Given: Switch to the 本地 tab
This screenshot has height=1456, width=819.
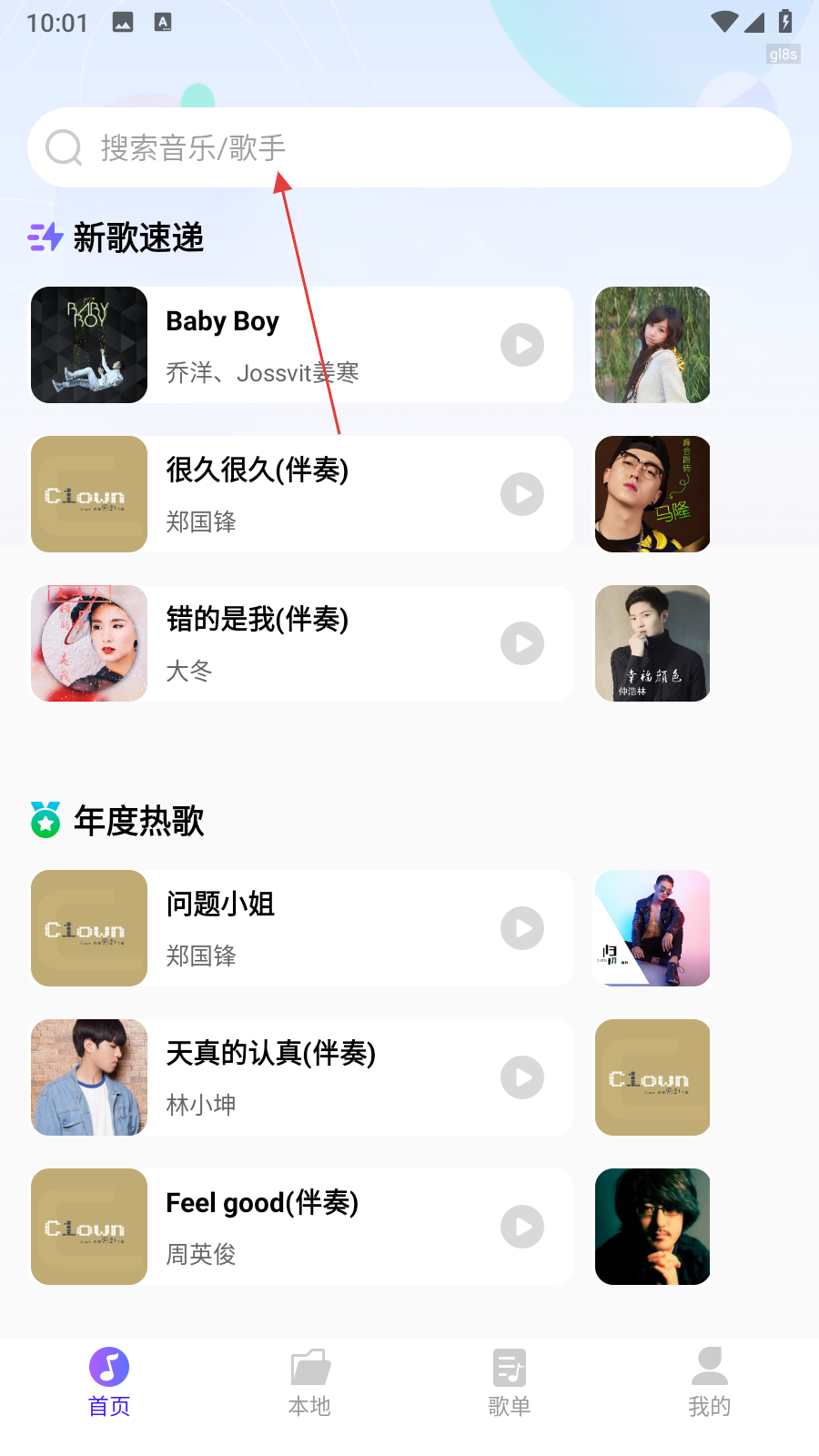Looking at the screenshot, I should (x=309, y=1383).
